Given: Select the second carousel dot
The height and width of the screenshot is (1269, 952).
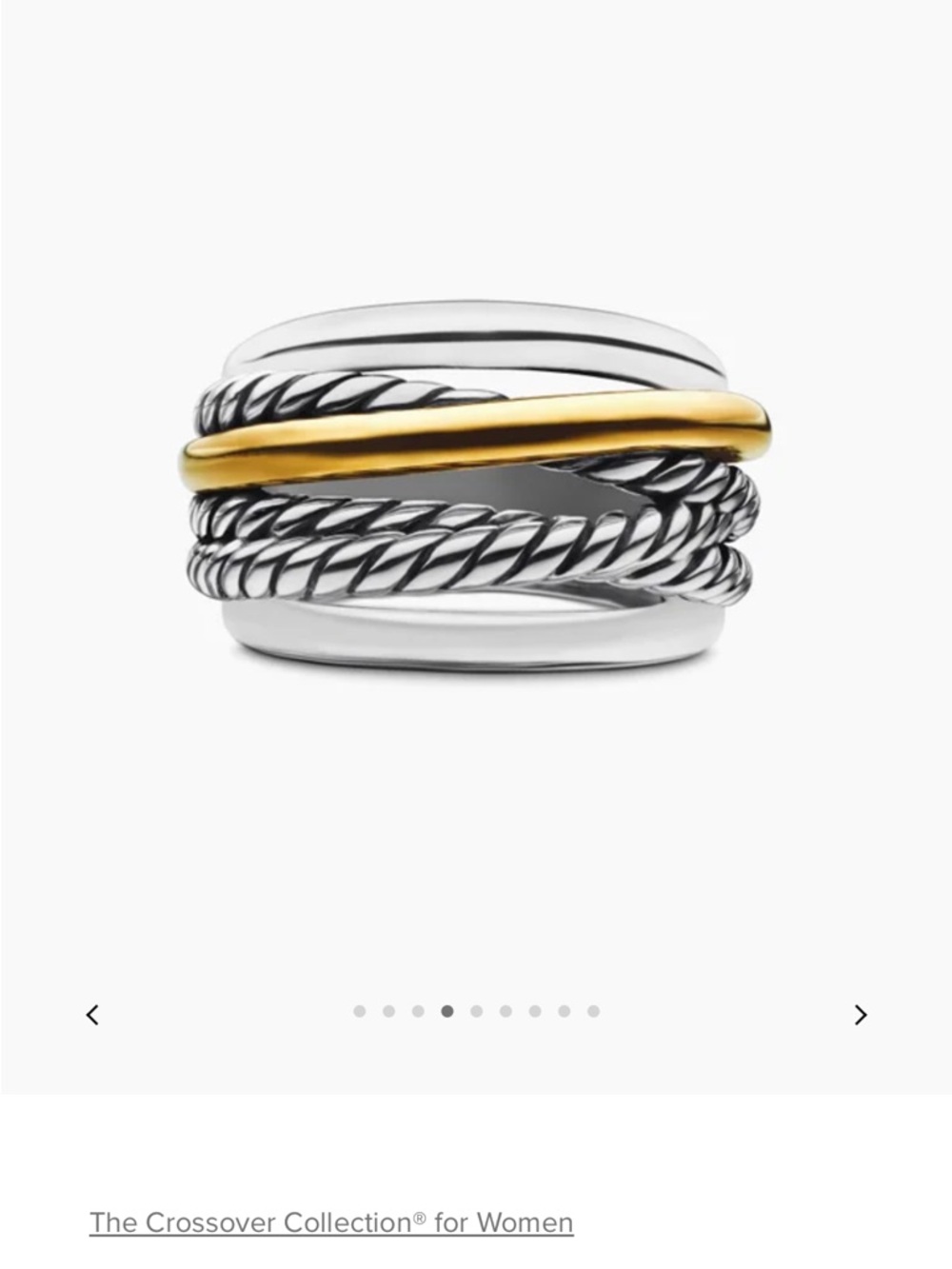Looking at the screenshot, I should (x=389, y=1013).
